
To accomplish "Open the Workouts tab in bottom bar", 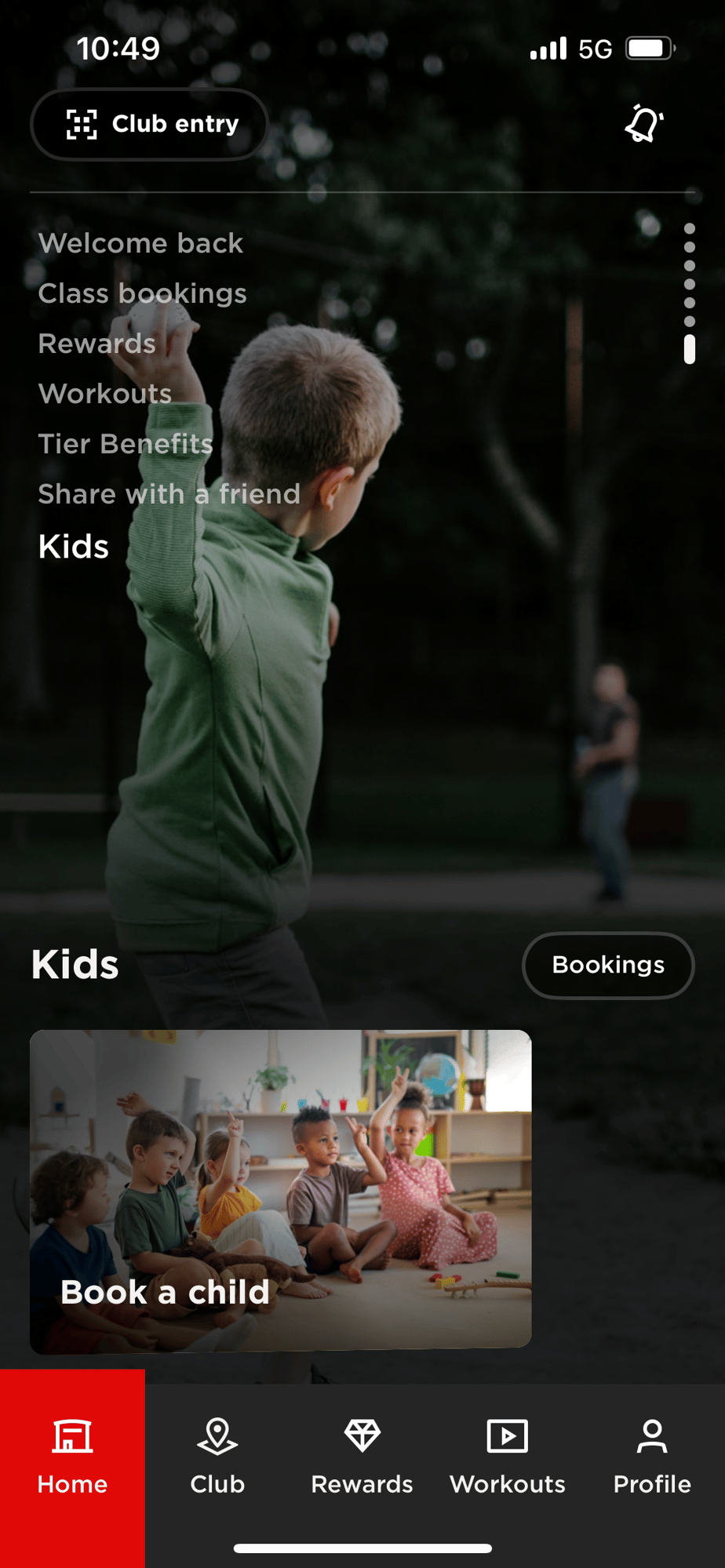I will point(507,1456).
